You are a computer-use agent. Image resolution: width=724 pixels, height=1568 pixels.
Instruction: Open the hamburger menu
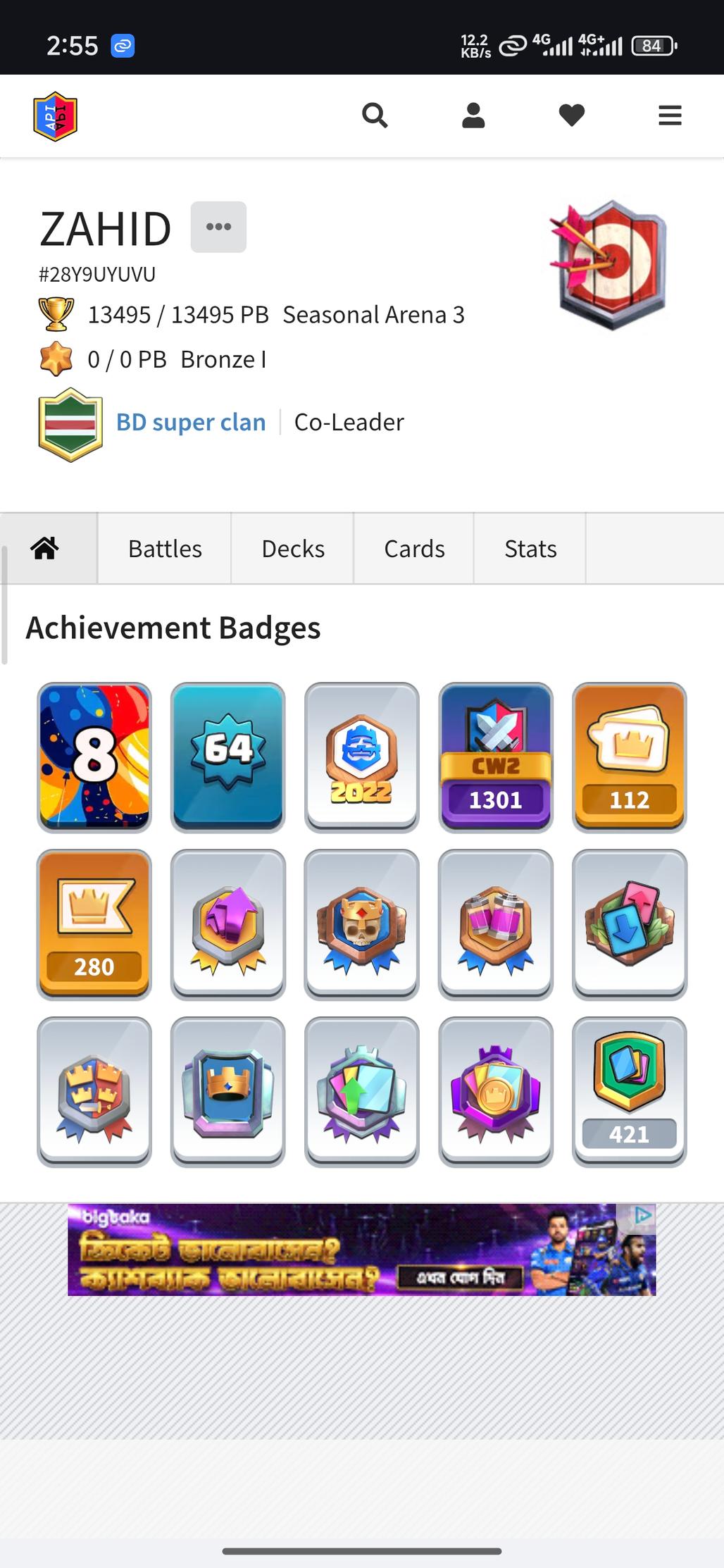(x=670, y=115)
